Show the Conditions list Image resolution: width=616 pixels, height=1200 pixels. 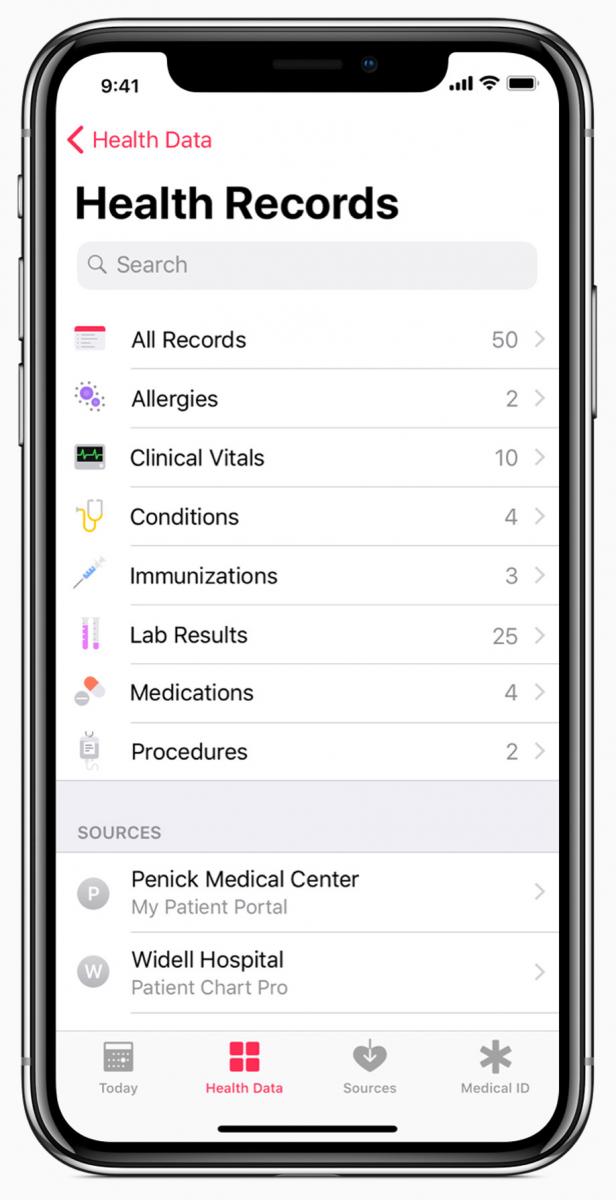[310, 517]
